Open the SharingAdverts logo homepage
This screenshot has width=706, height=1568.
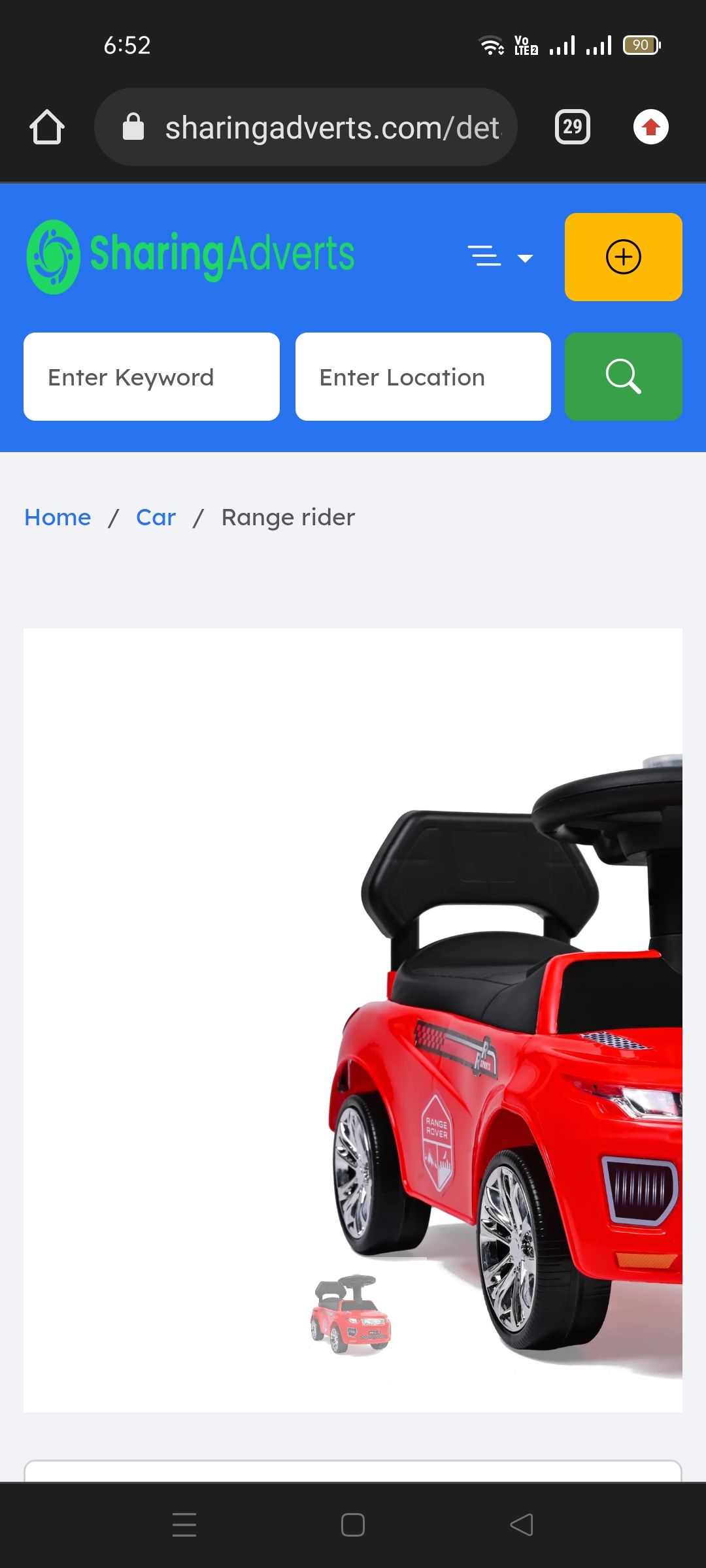click(x=190, y=256)
